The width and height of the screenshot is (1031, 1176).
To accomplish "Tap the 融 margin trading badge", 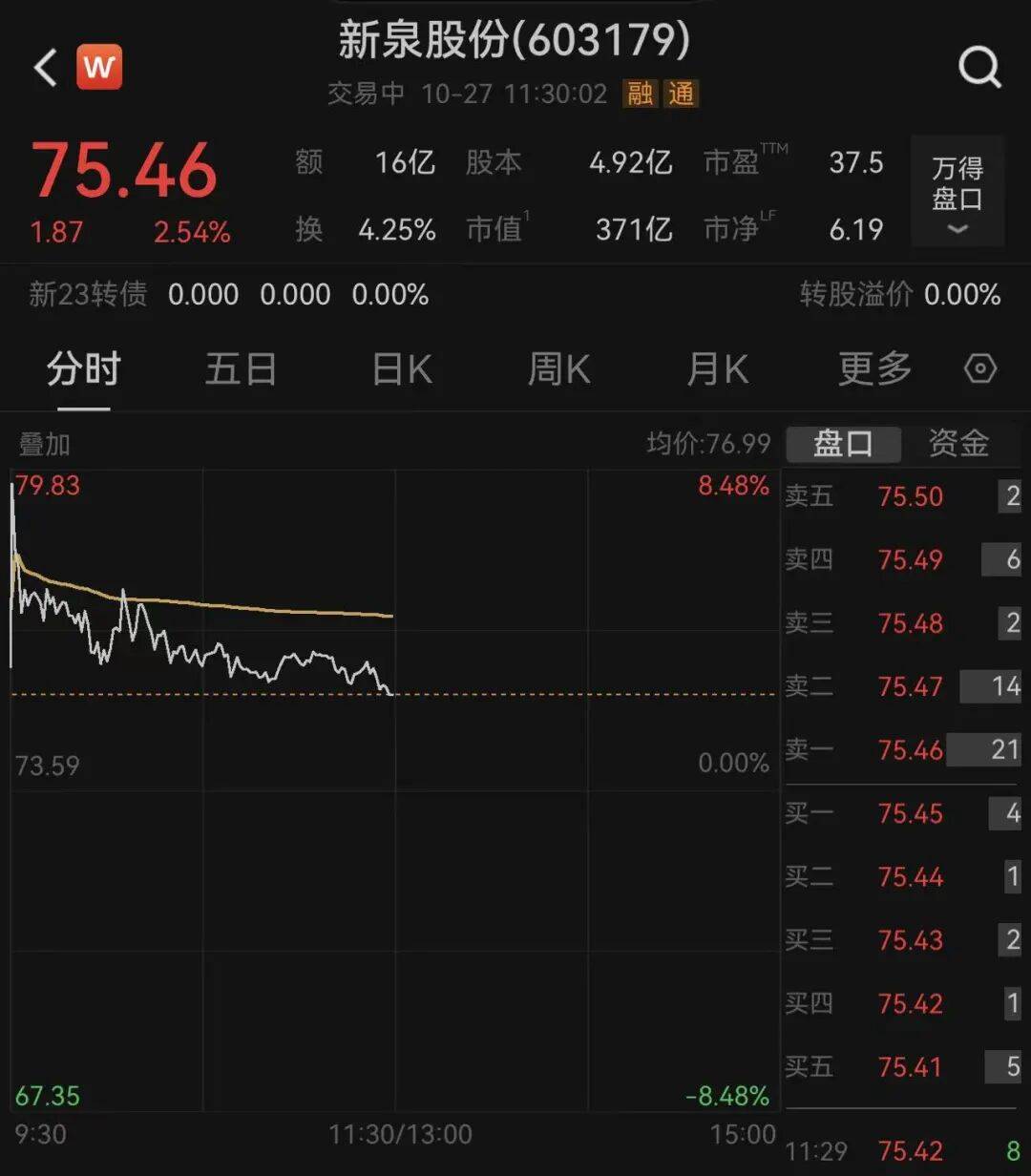I will tap(642, 94).
